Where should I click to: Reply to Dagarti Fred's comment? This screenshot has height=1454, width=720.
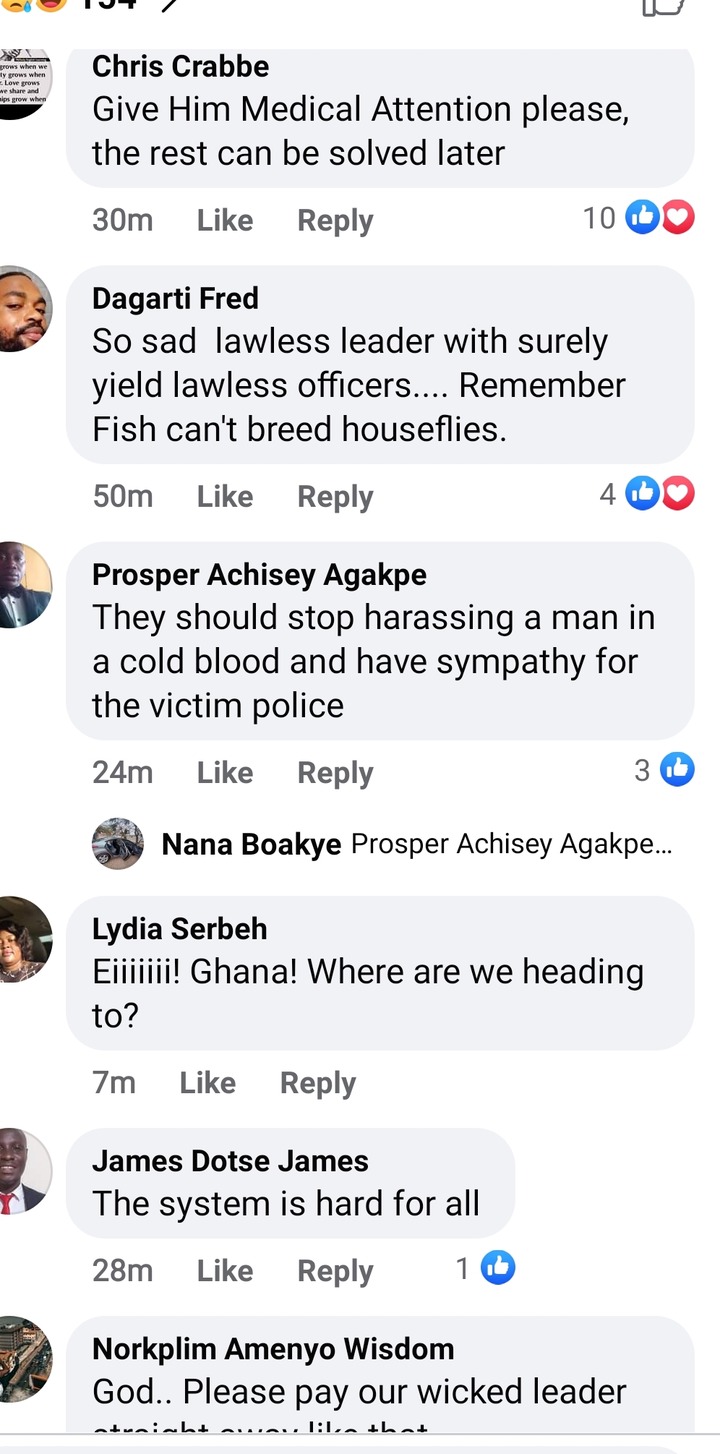(x=335, y=496)
